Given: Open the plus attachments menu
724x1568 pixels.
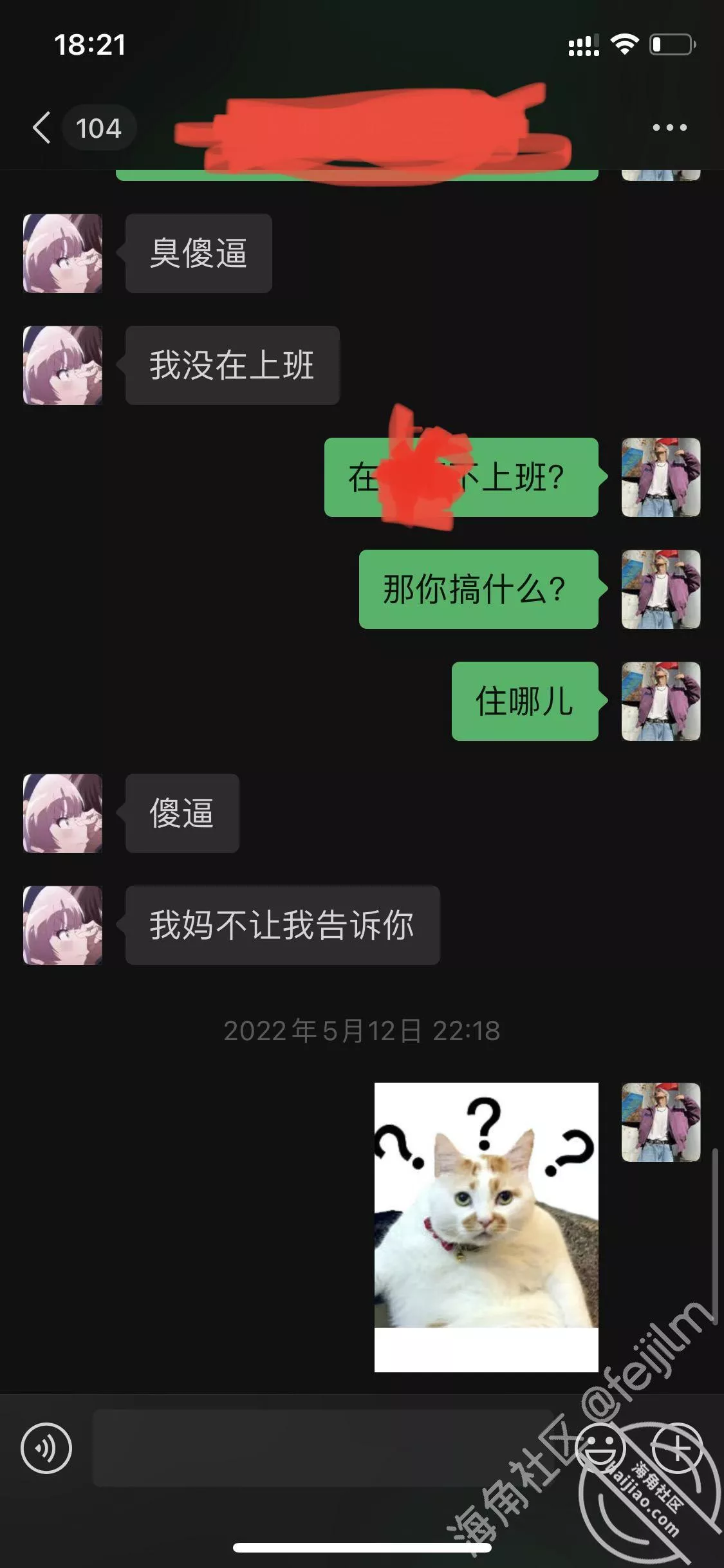Looking at the screenshot, I should (677, 1448).
